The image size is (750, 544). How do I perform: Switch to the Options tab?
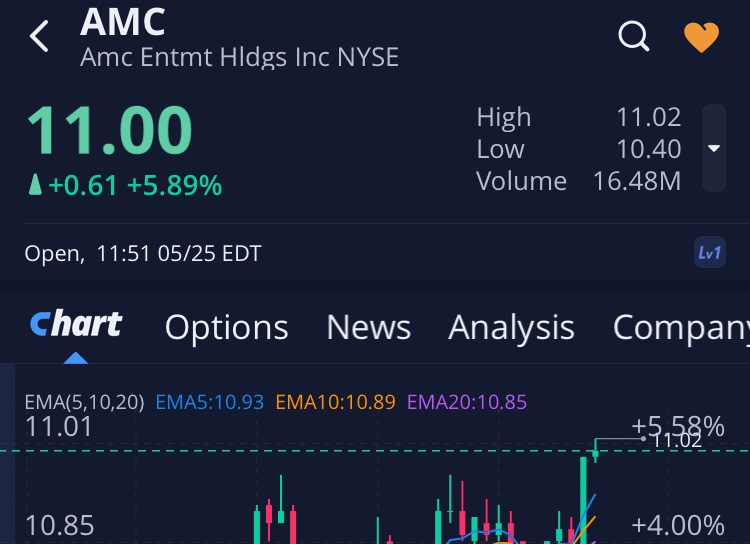point(226,327)
